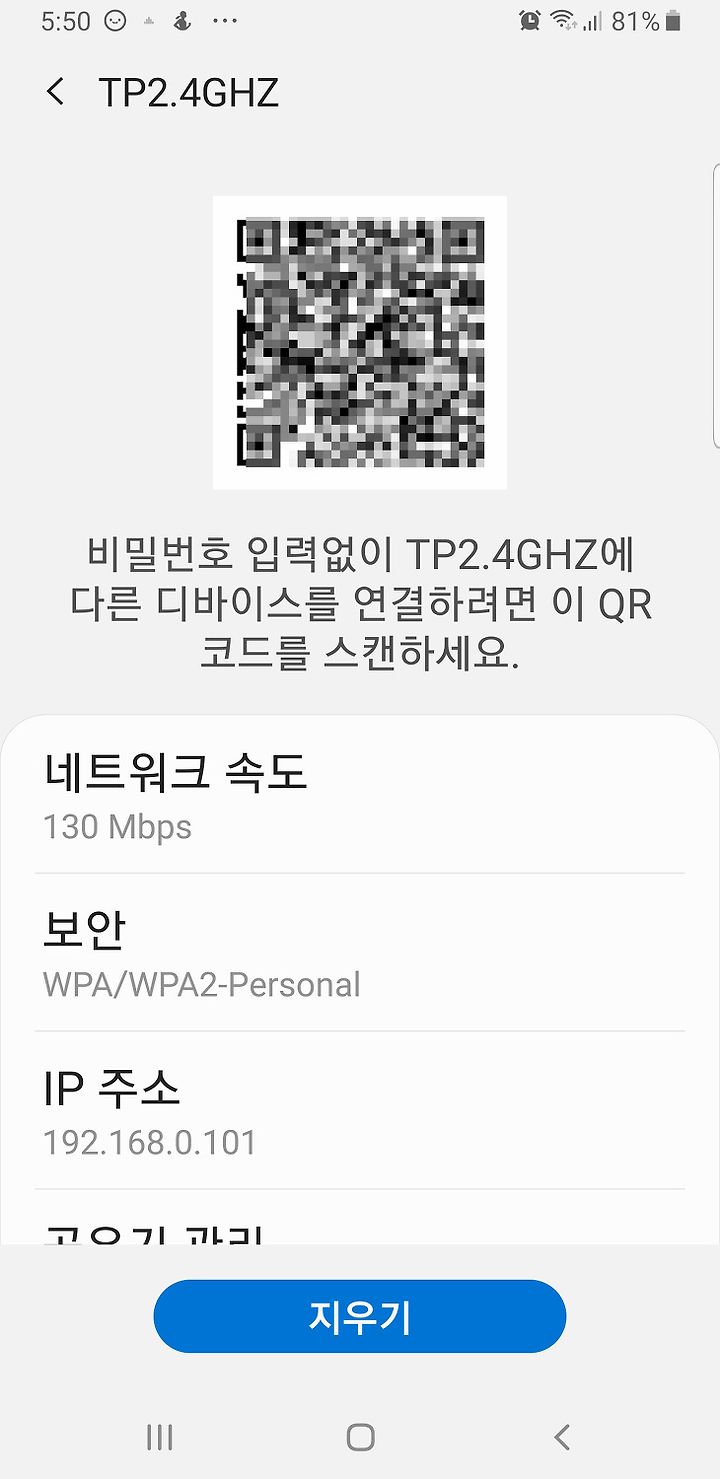720x1479 pixels.
Task: Open the 공유기 관리 row
Action: (x=360, y=1218)
